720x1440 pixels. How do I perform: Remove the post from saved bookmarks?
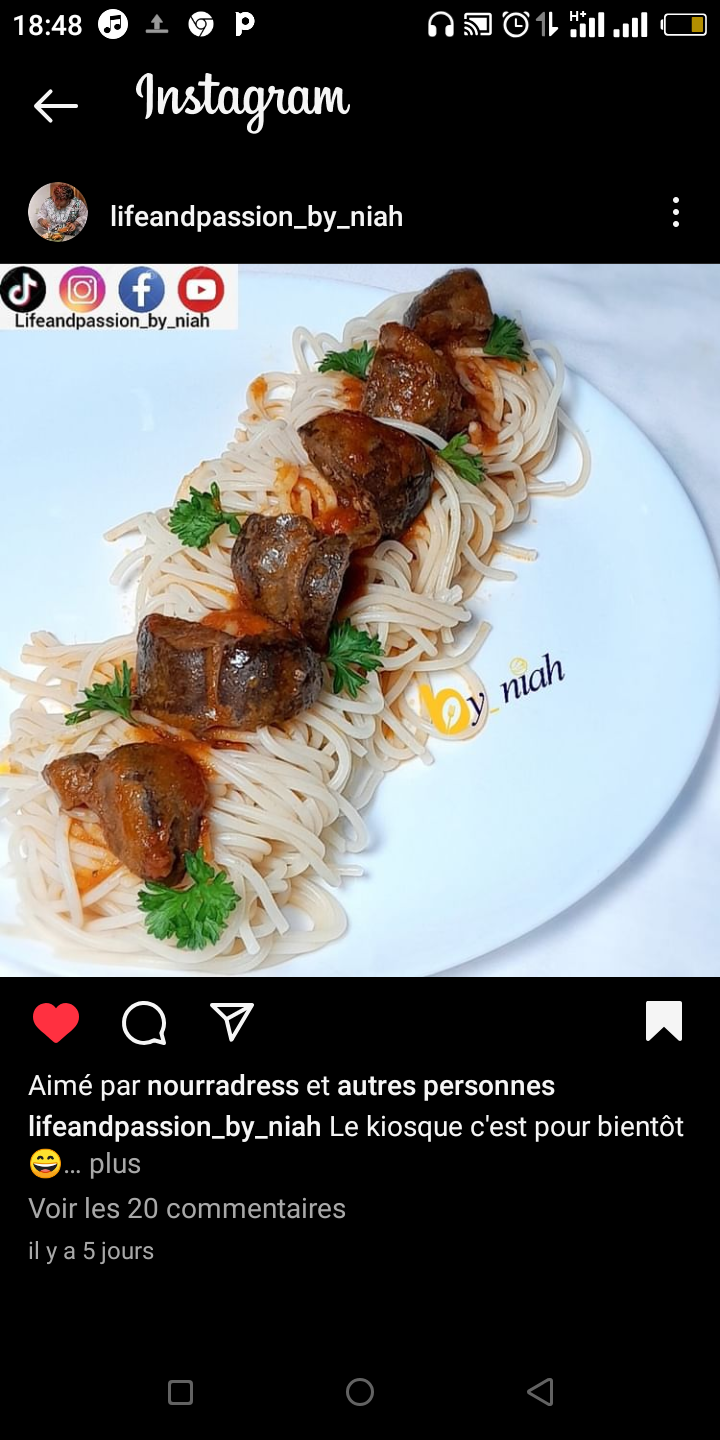pos(664,1022)
